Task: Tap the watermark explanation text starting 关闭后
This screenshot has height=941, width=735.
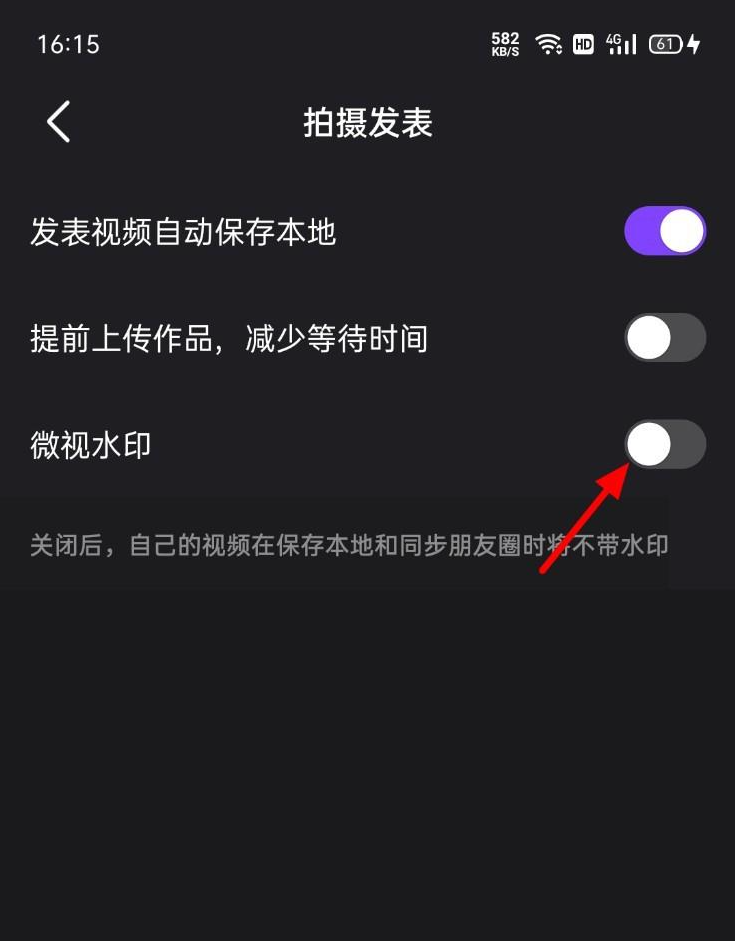Action: [x=350, y=543]
